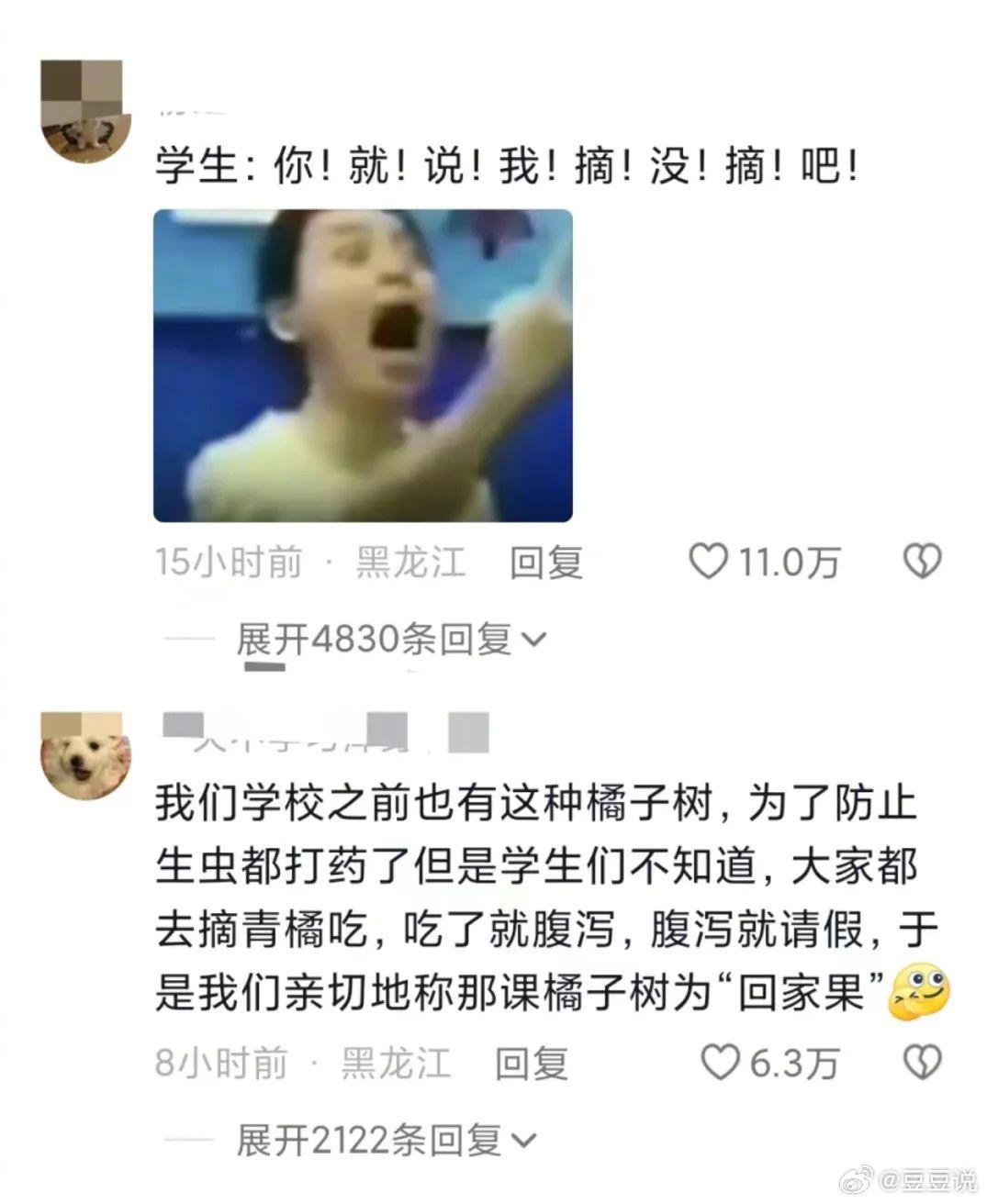Open the screaming meme image in the comment
This screenshot has width=987, height=1204.
(363, 366)
